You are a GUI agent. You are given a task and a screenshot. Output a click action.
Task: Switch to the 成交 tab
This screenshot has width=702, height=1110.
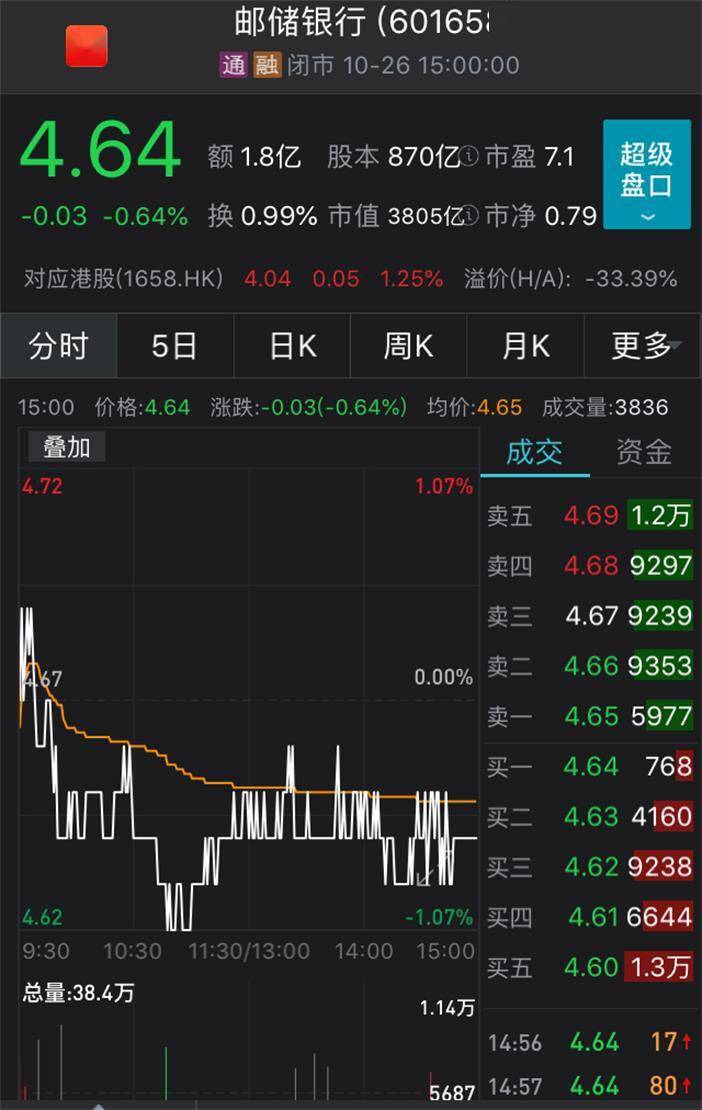(x=534, y=452)
